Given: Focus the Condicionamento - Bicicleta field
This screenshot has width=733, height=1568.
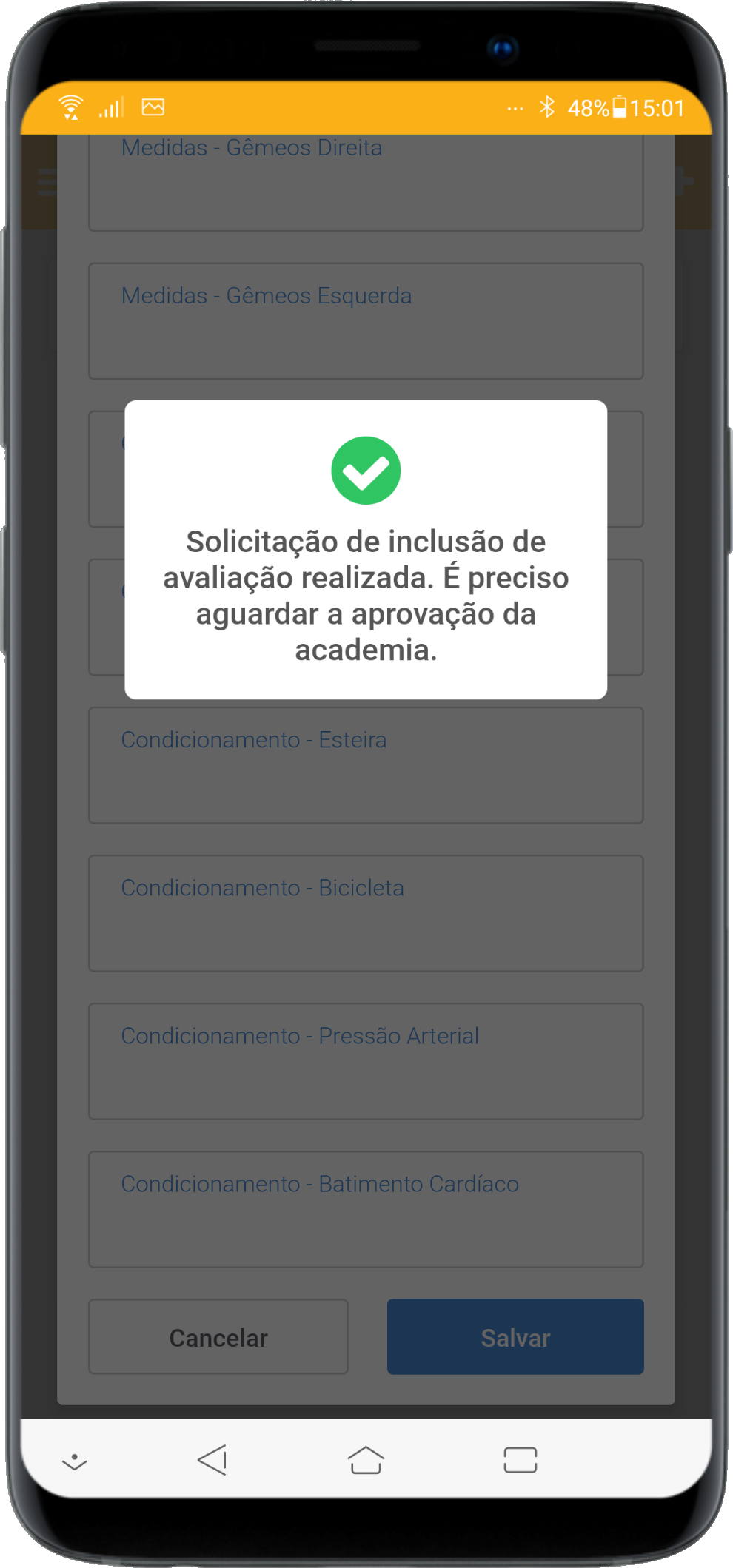Looking at the screenshot, I should pos(366,913).
